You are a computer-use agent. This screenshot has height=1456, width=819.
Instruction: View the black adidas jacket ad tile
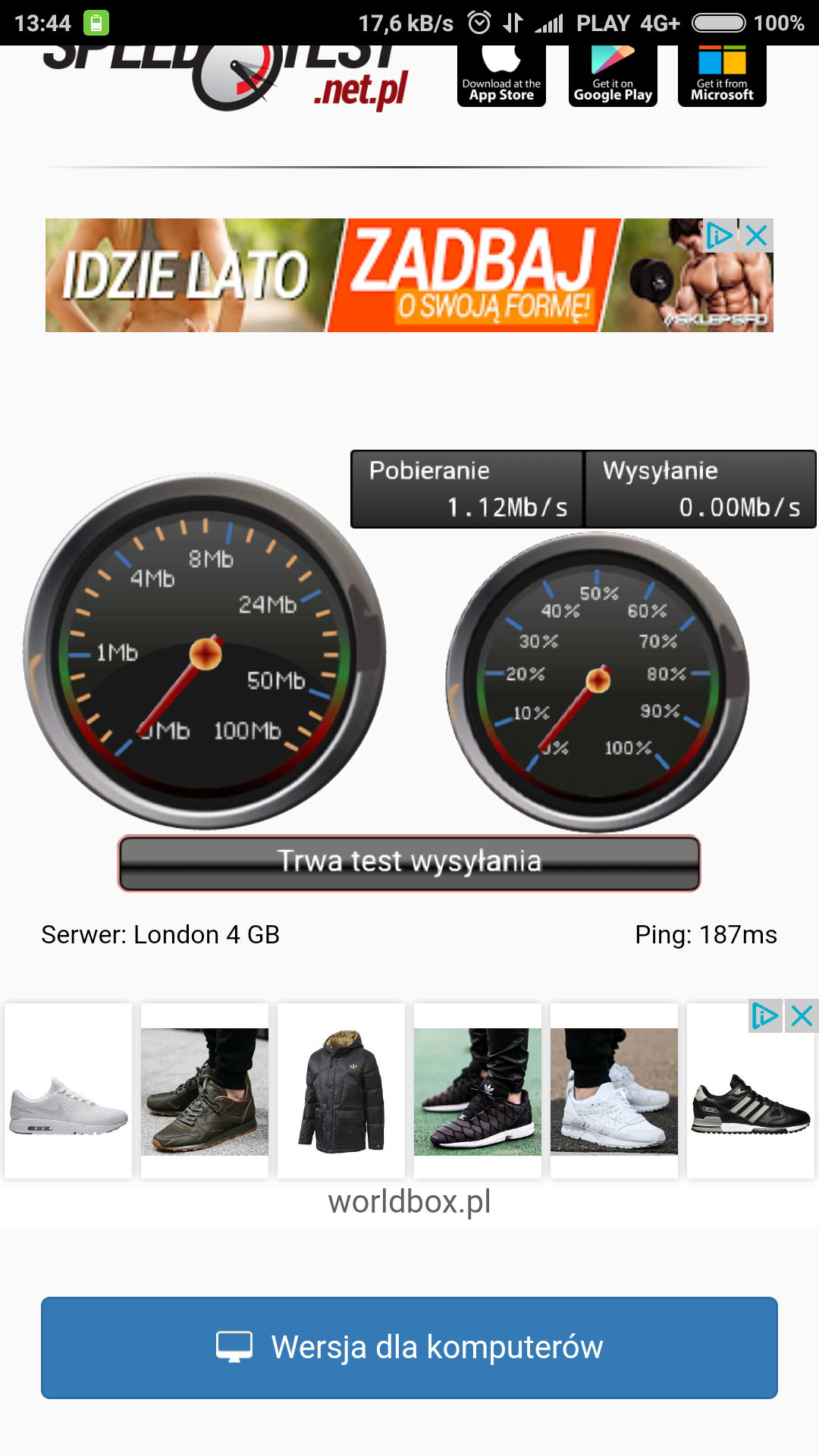[x=341, y=1090]
